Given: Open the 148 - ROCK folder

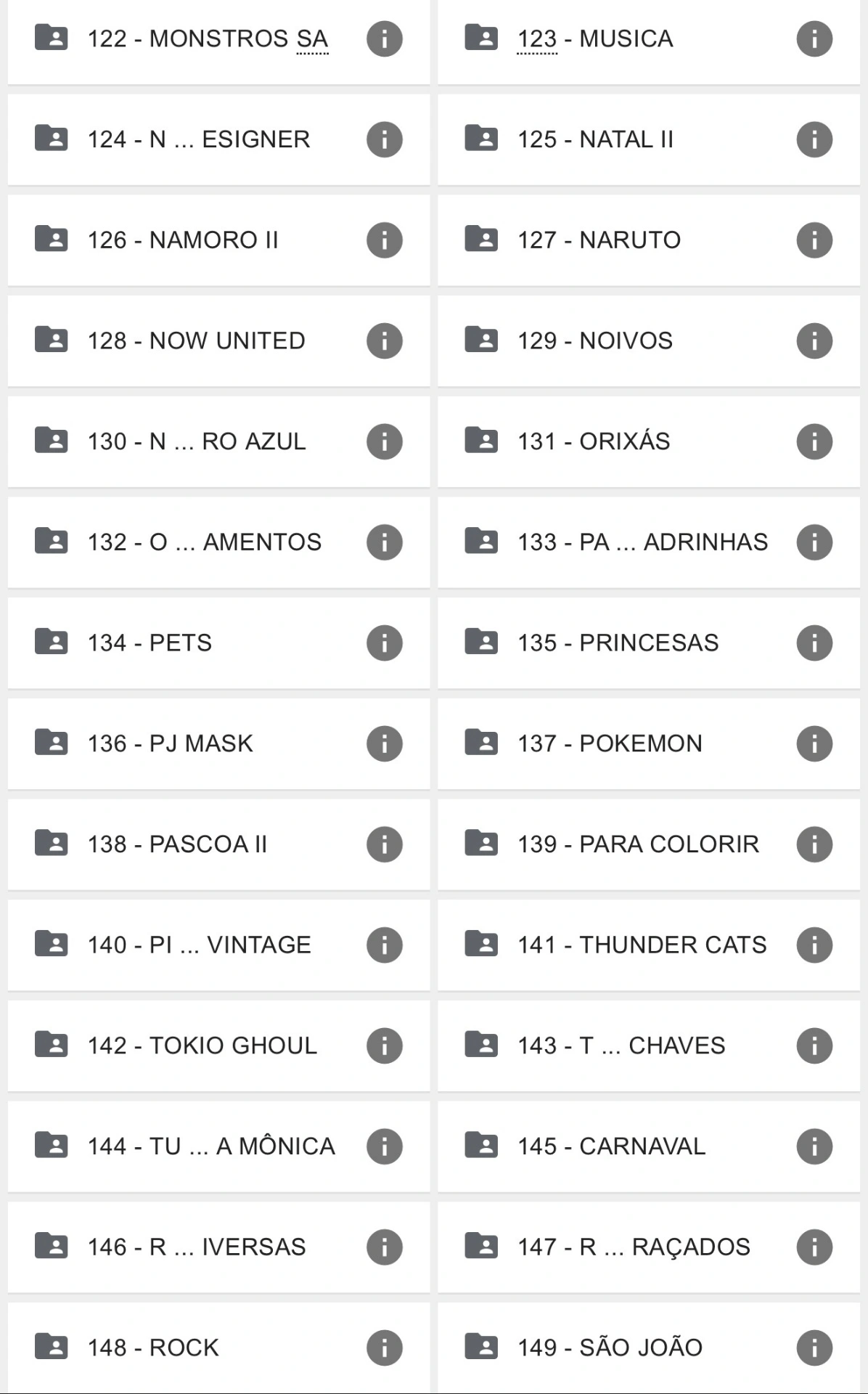Looking at the screenshot, I should [152, 1348].
